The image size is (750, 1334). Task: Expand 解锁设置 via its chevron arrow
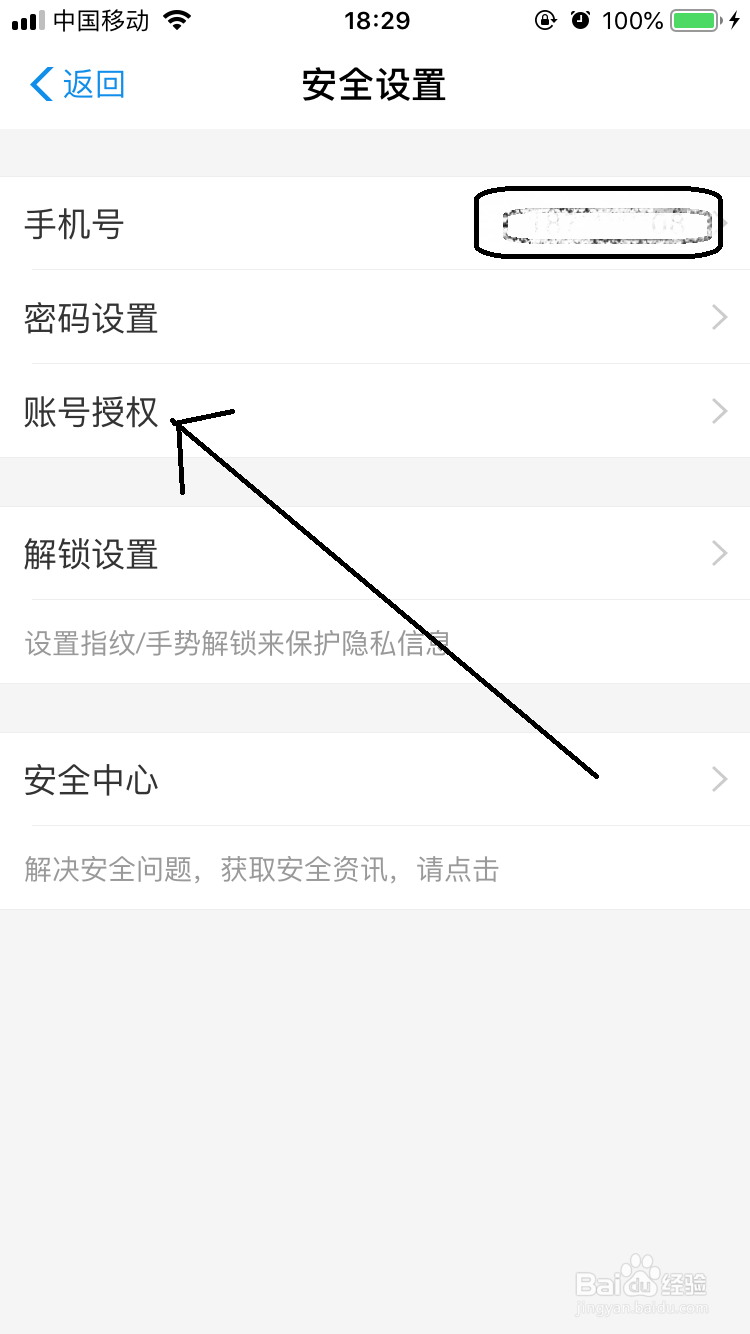[x=718, y=553]
